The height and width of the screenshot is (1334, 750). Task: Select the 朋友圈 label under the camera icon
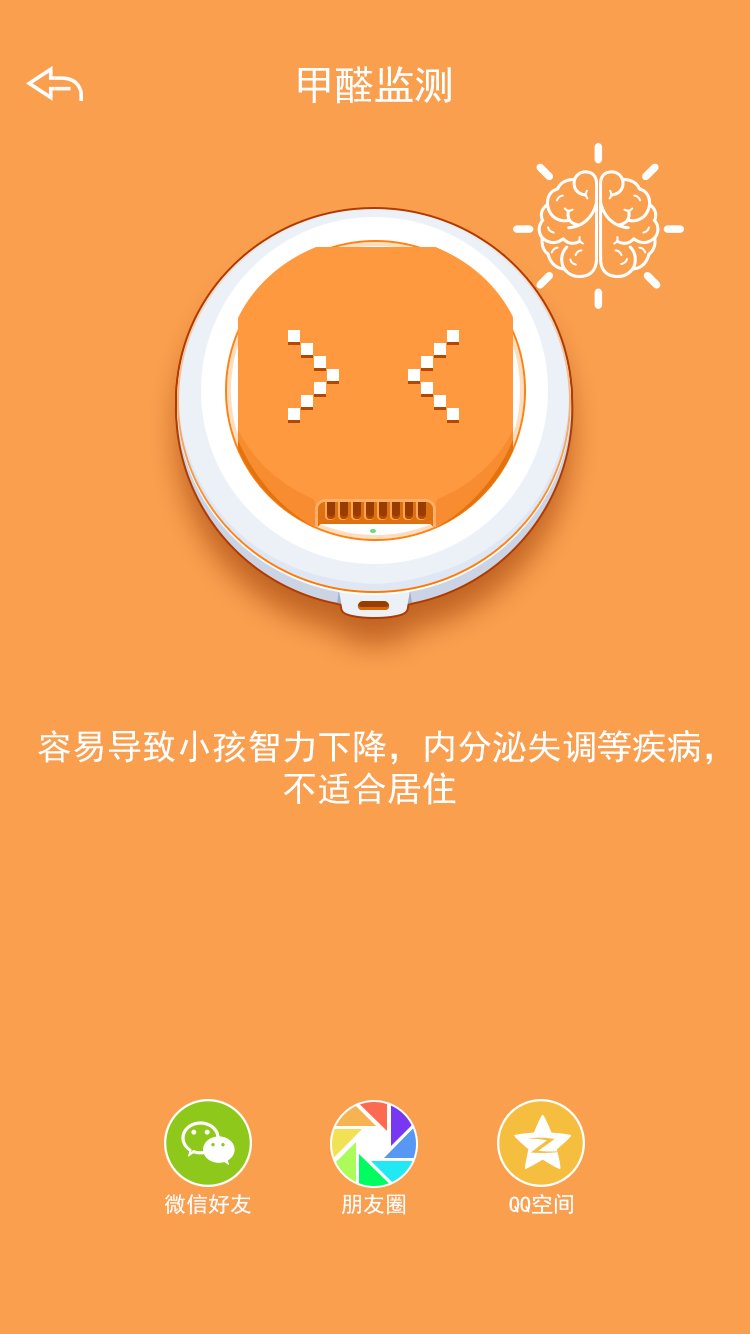click(375, 1204)
